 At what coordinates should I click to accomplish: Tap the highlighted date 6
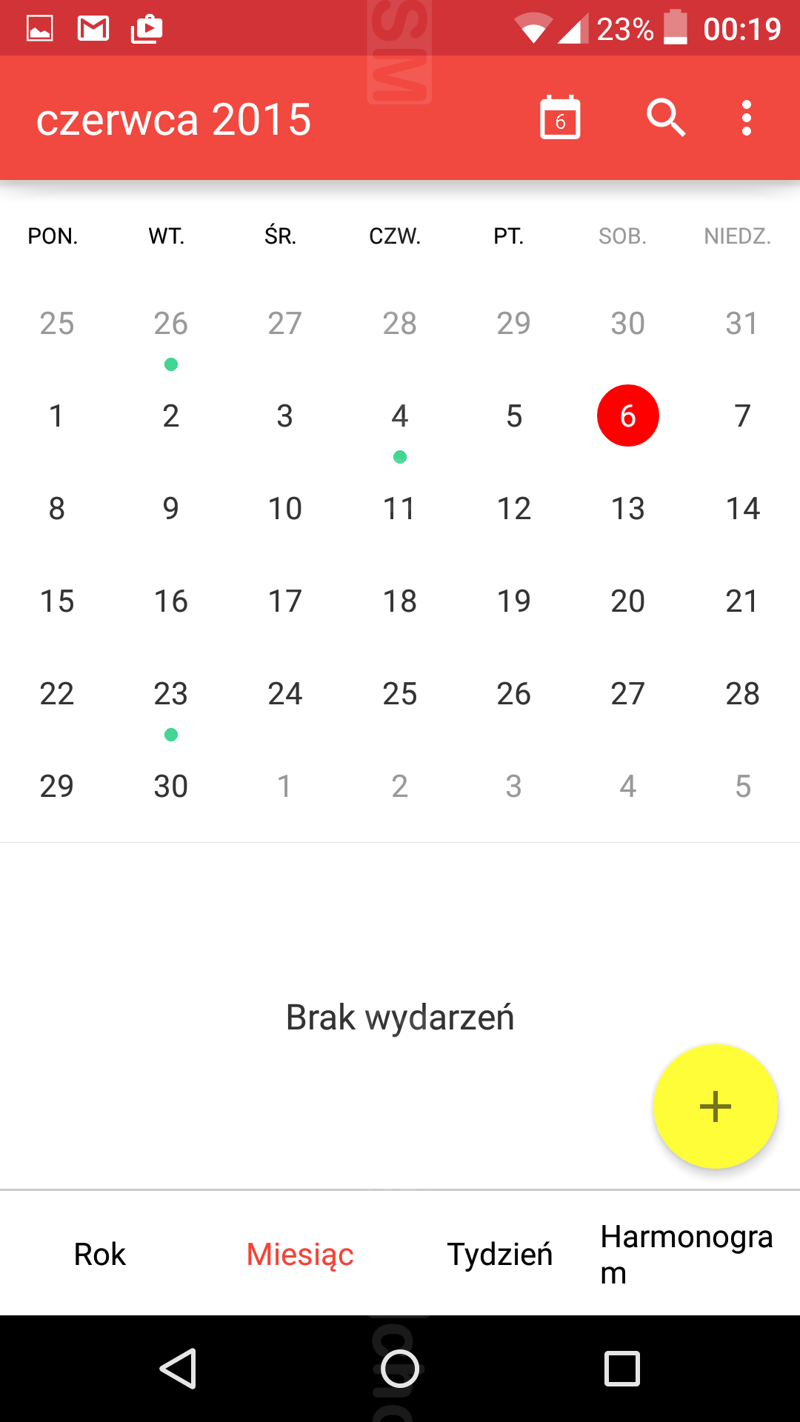(628, 416)
